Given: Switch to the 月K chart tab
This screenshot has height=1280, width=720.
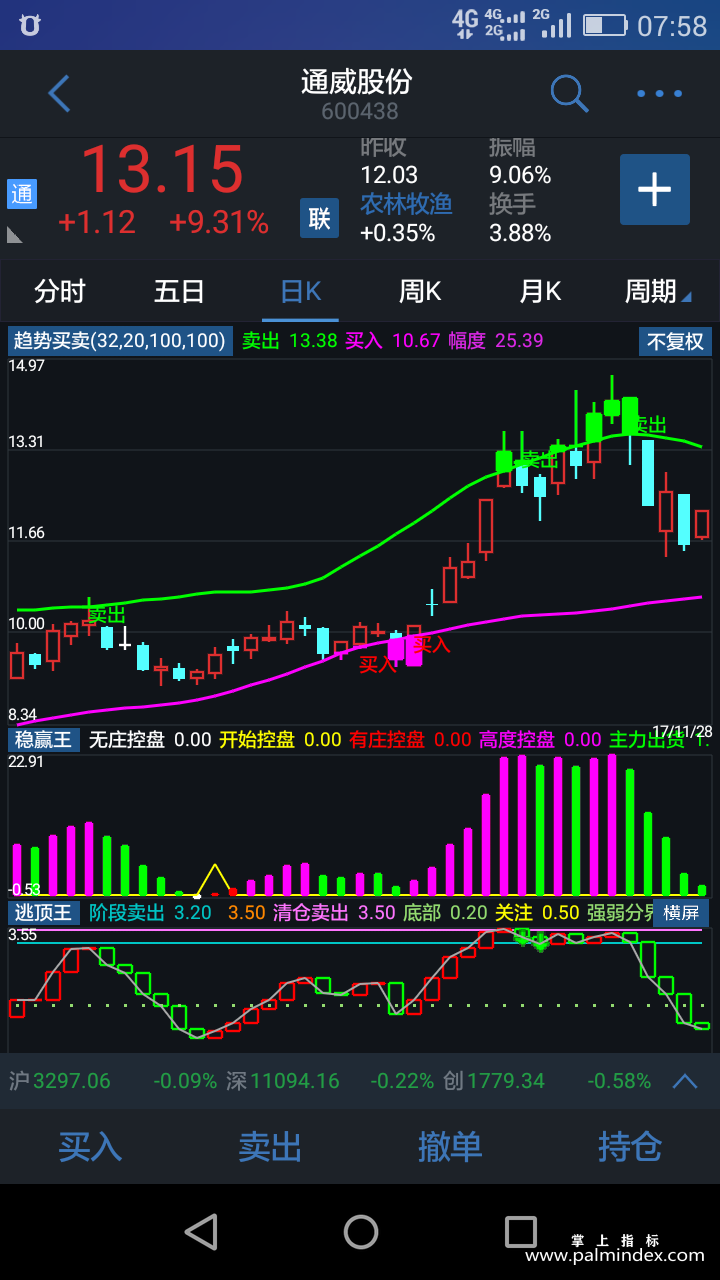Looking at the screenshot, I should [540, 292].
